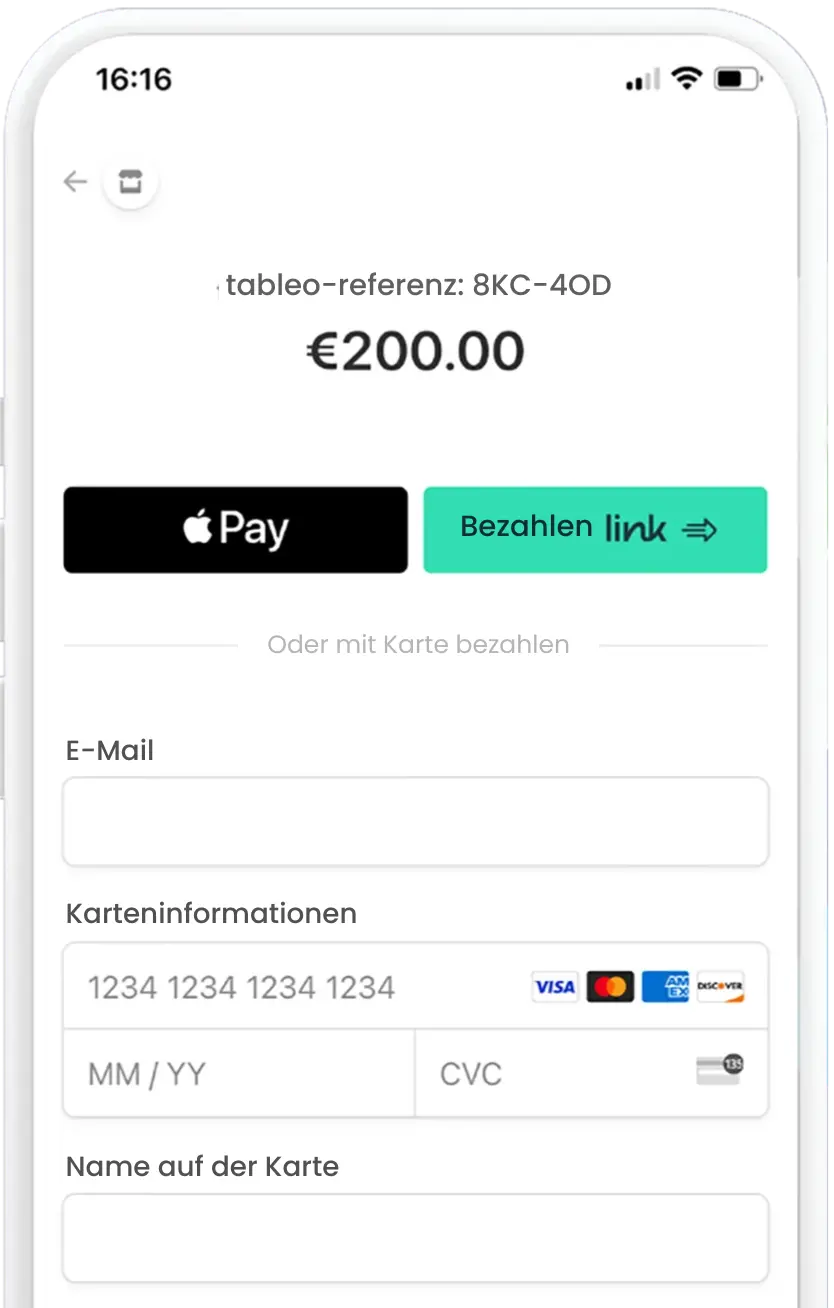Viewport: 834px width, 1308px height.
Task: Go back using the arrow icon
Action: [x=76, y=181]
